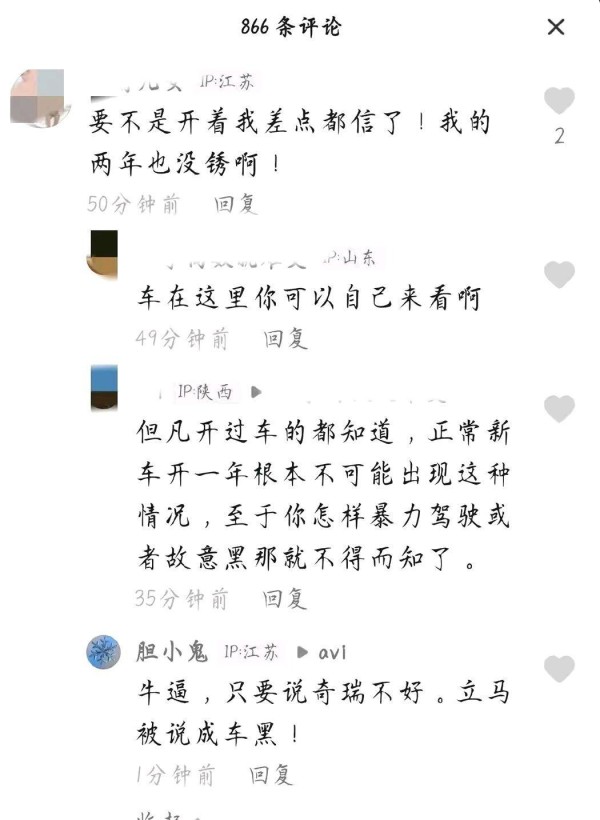Tap the username 胆小鬼
600x820 pixels.
pyautogui.click(x=171, y=652)
